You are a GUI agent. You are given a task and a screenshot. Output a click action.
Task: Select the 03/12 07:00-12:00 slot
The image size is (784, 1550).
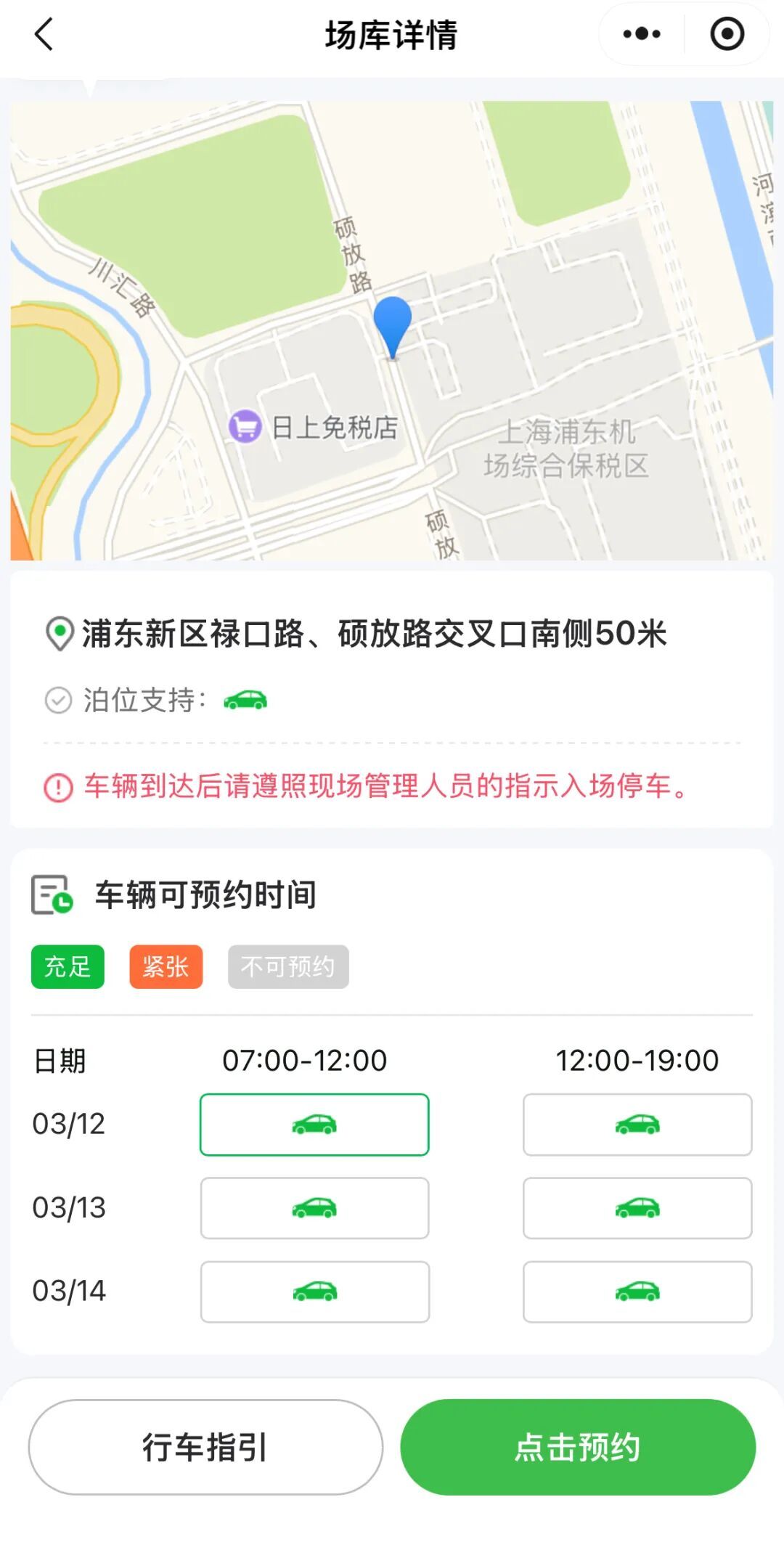(x=314, y=1125)
